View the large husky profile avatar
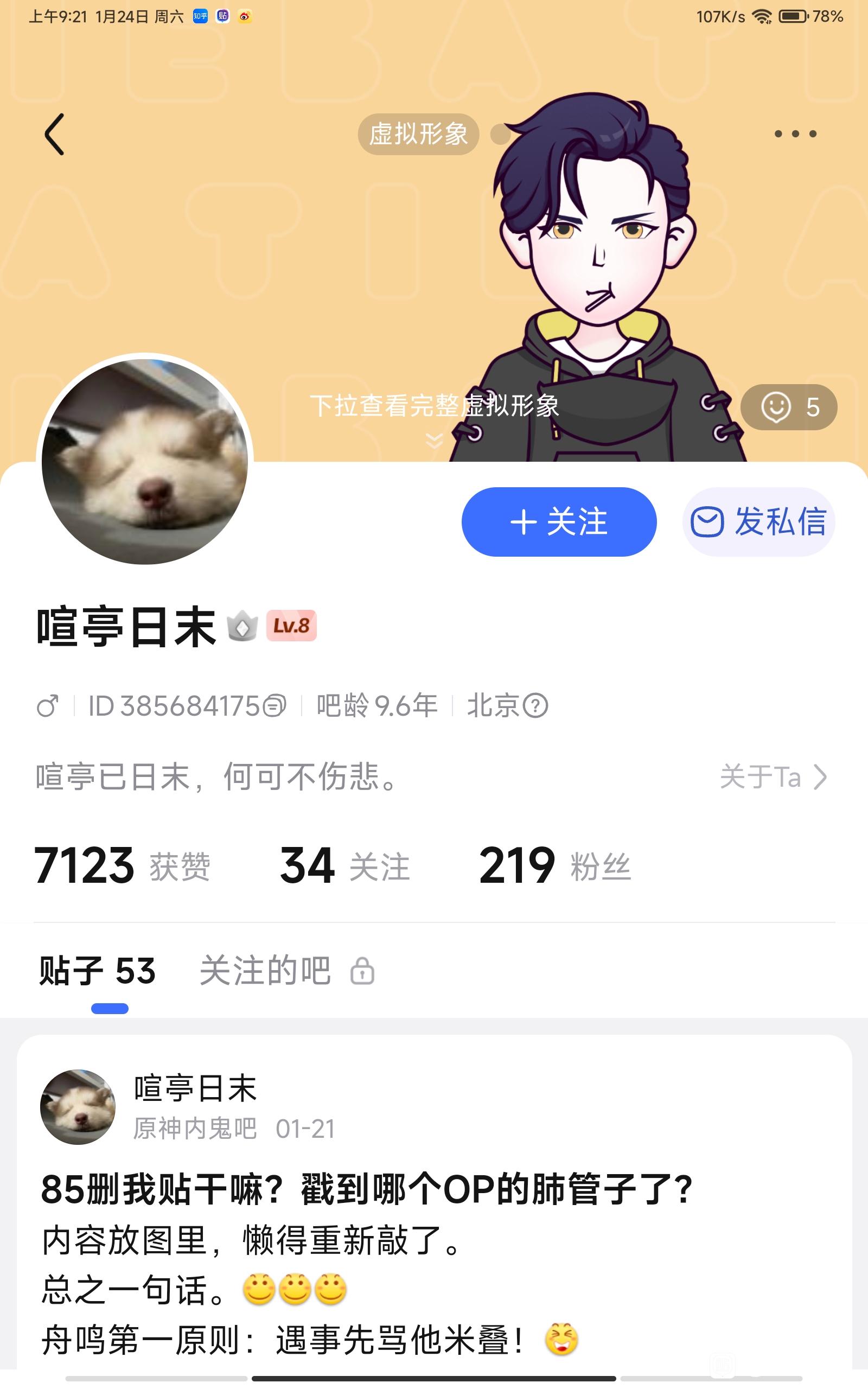This screenshot has width=868, height=1389. click(145, 461)
